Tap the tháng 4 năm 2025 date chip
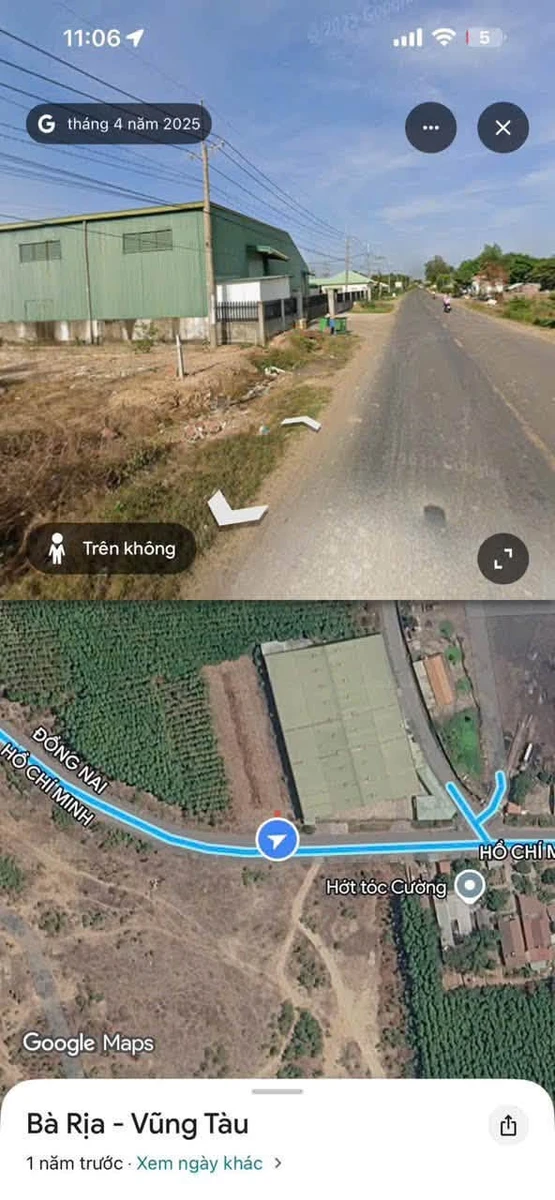This screenshot has height=1200, width=555. [x=119, y=124]
